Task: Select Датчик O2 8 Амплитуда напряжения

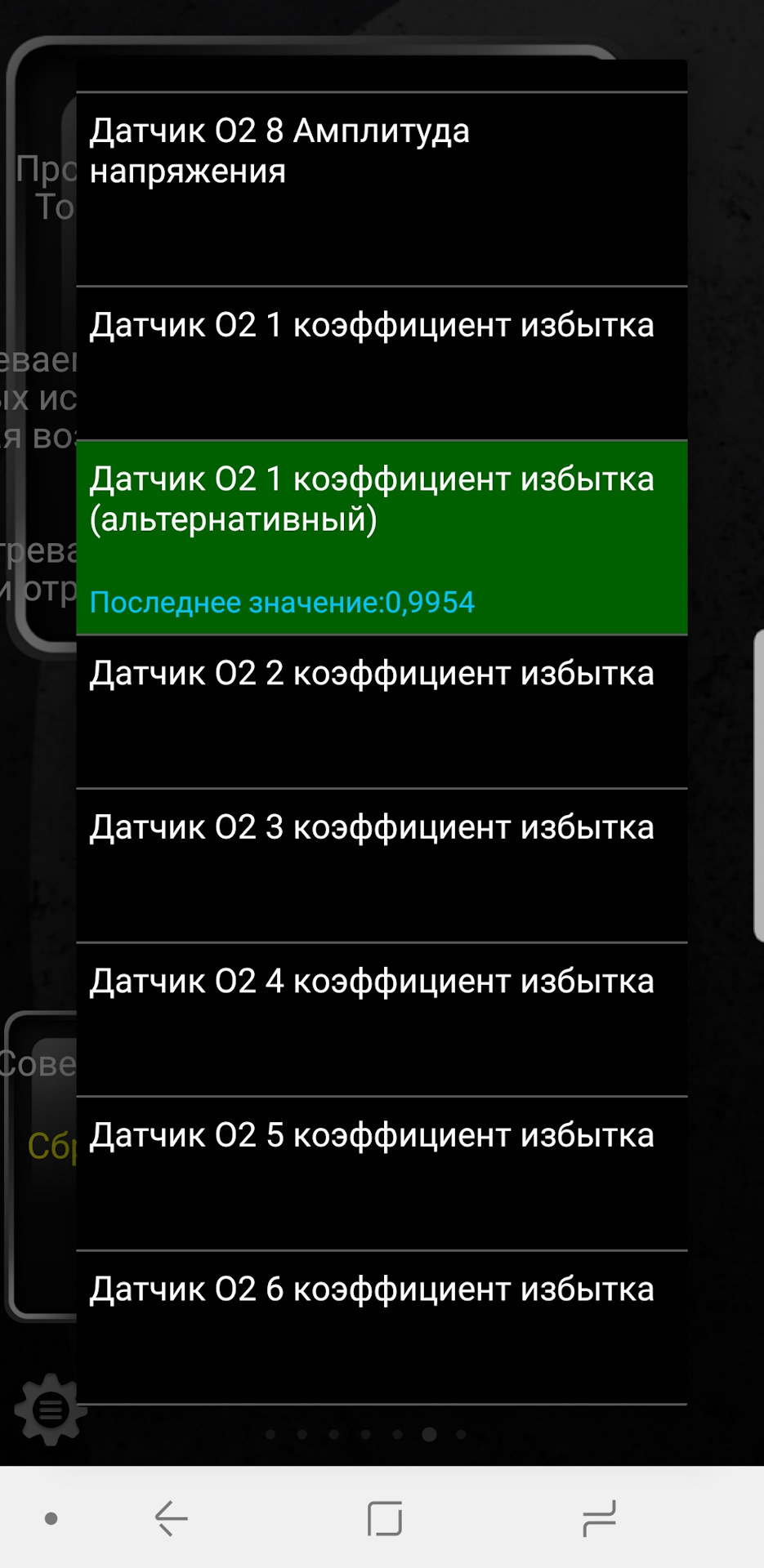Action: point(382,189)
